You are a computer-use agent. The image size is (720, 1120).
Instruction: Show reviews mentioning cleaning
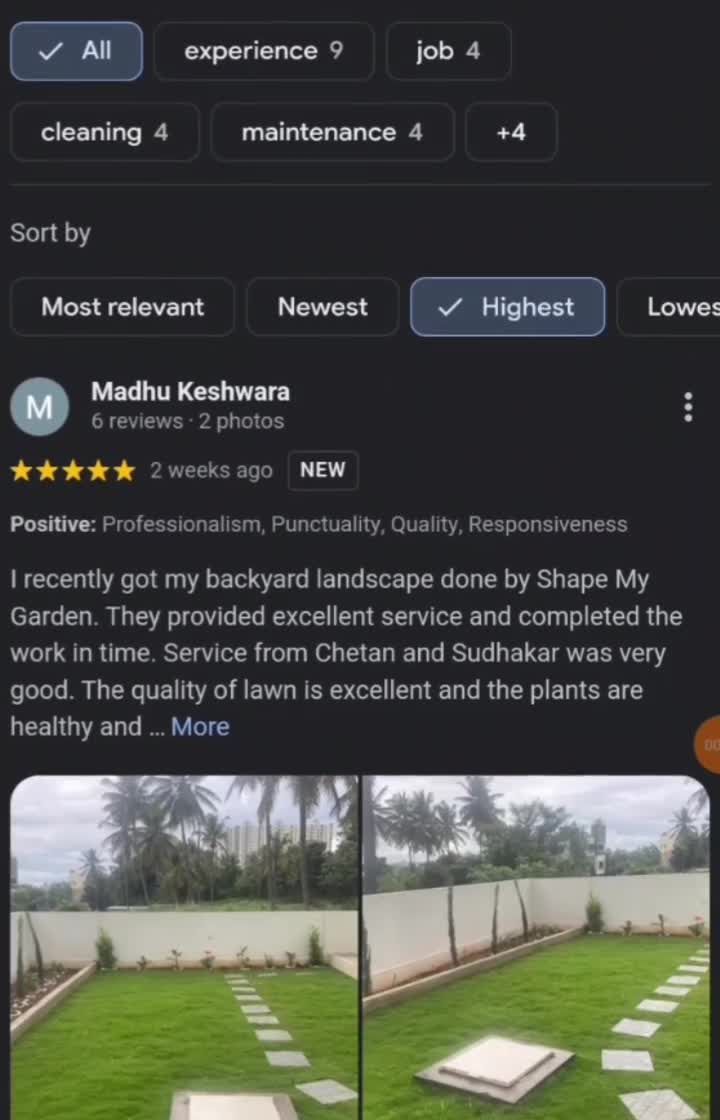[104, 132]
